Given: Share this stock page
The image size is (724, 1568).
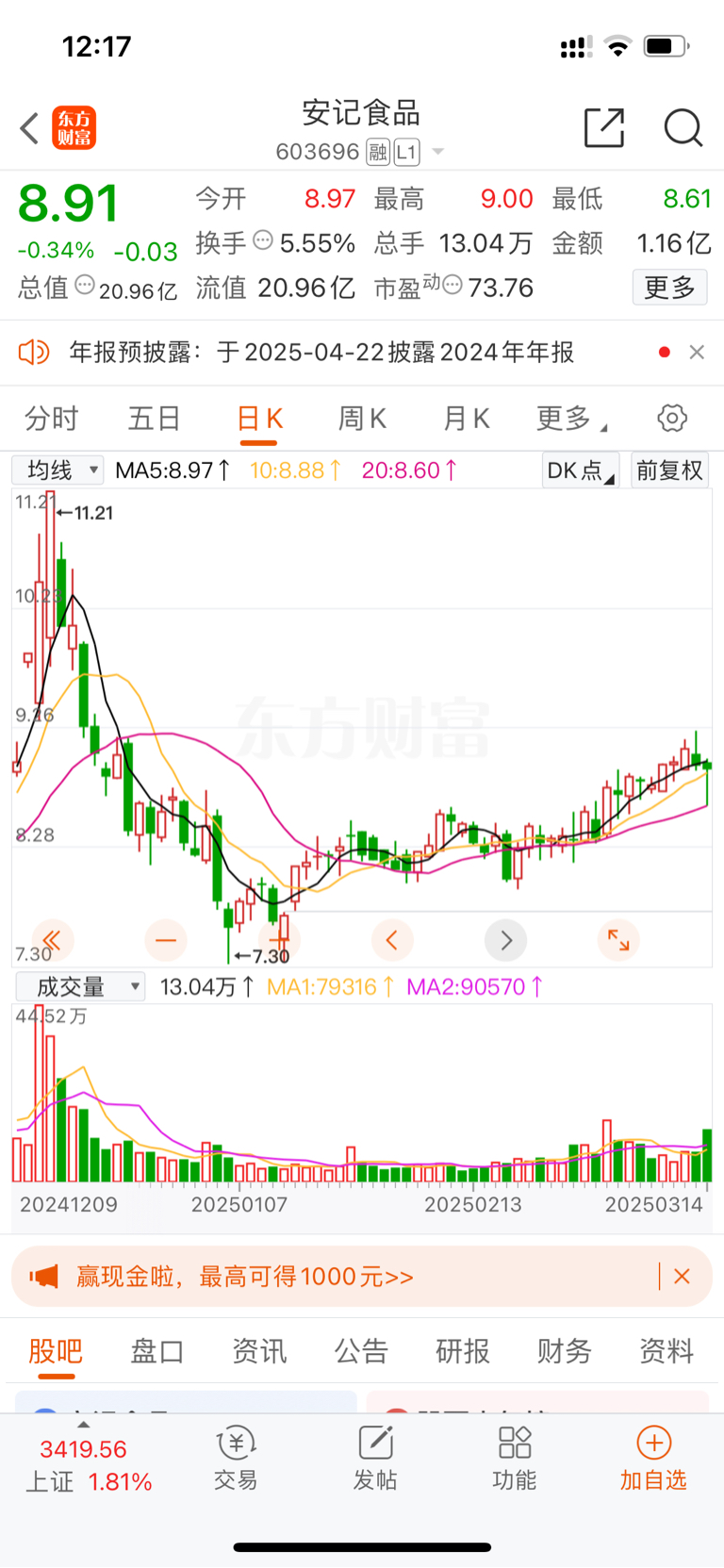Looking at the screenshot, I should [x=604, y=128].
